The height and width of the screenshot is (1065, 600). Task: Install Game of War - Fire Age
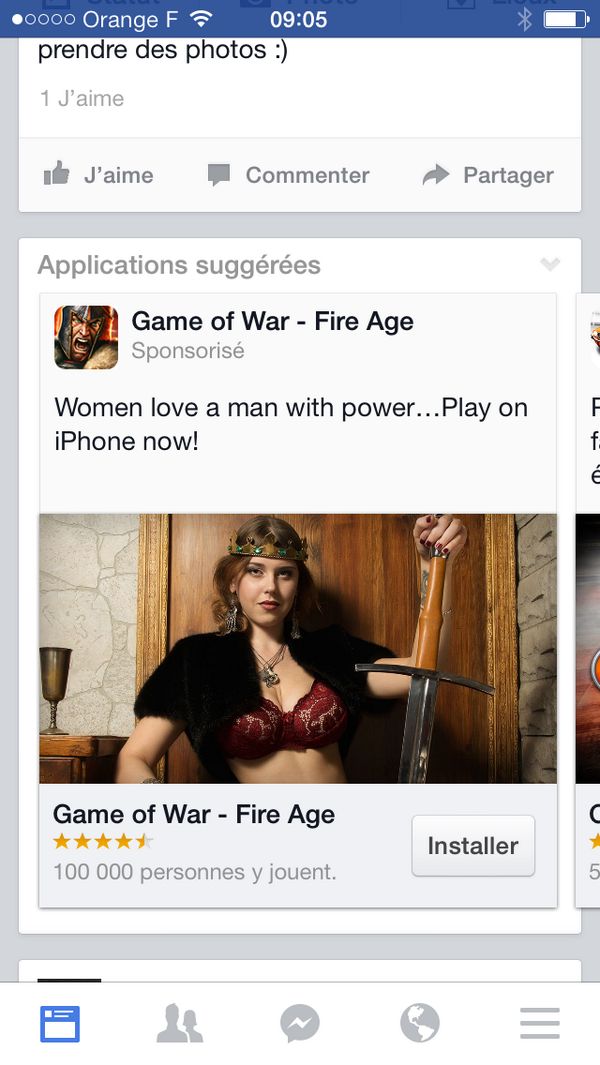(473, 846)
